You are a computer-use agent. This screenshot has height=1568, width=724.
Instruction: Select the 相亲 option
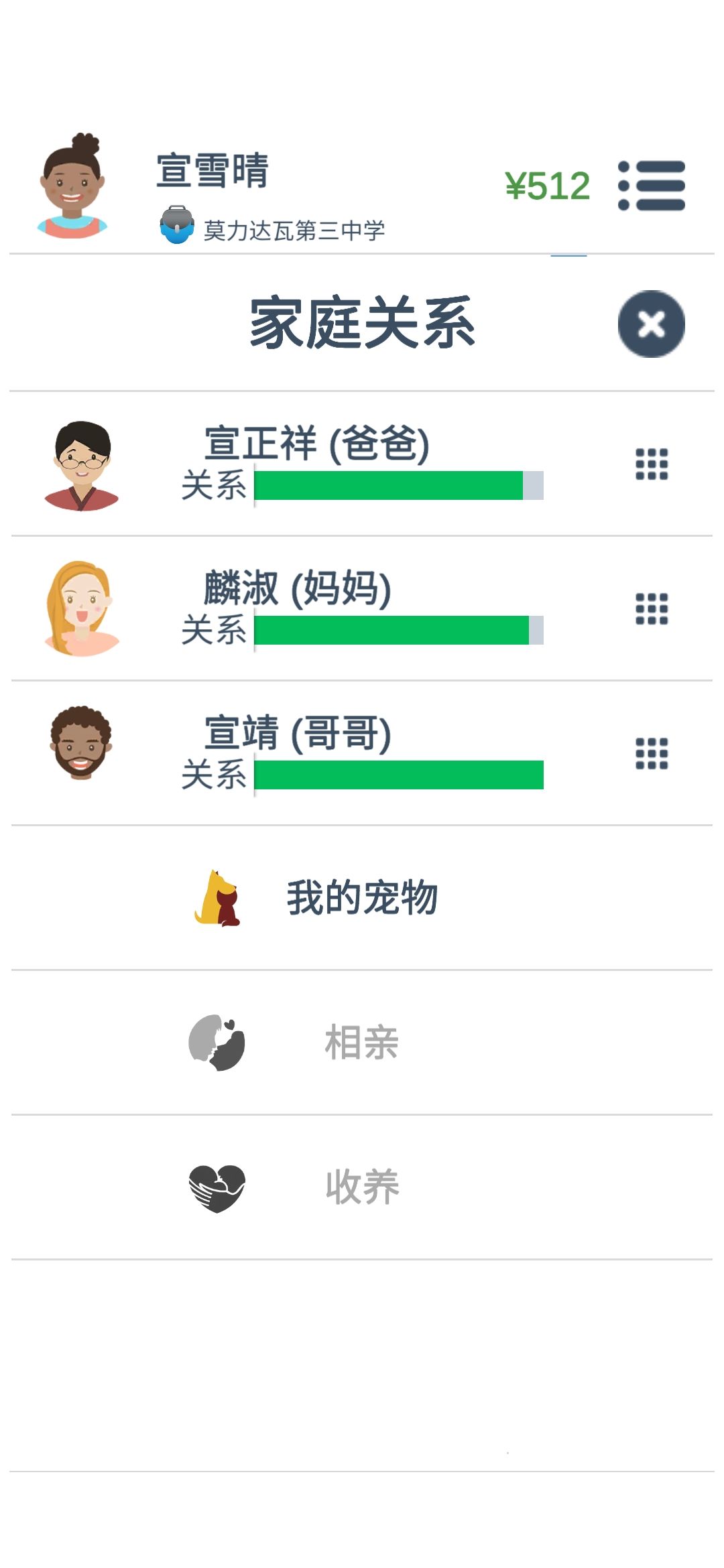(362, 1043)
